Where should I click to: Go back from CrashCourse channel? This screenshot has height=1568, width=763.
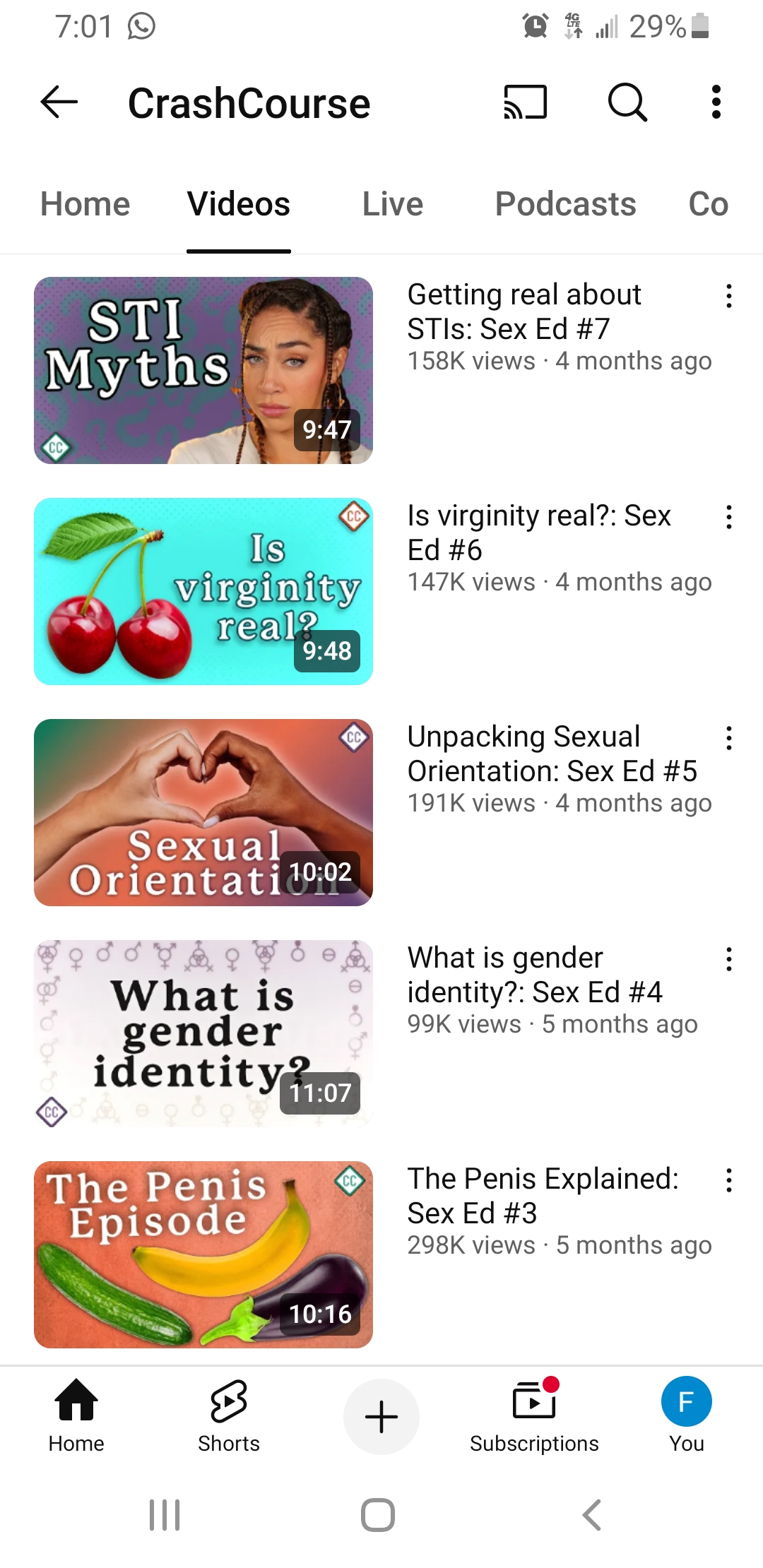pos(59,102)
